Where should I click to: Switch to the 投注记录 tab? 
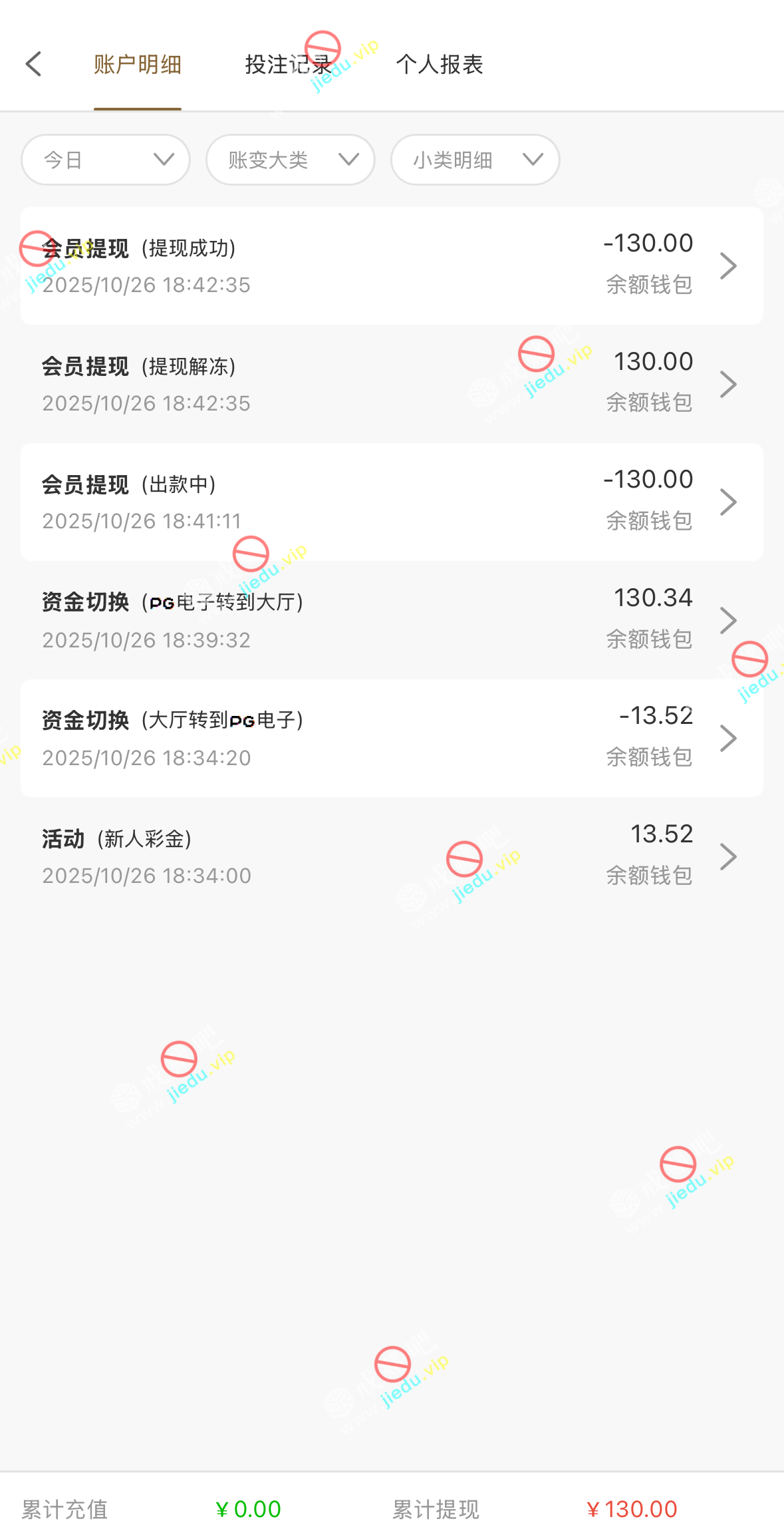tap(288, 65)
